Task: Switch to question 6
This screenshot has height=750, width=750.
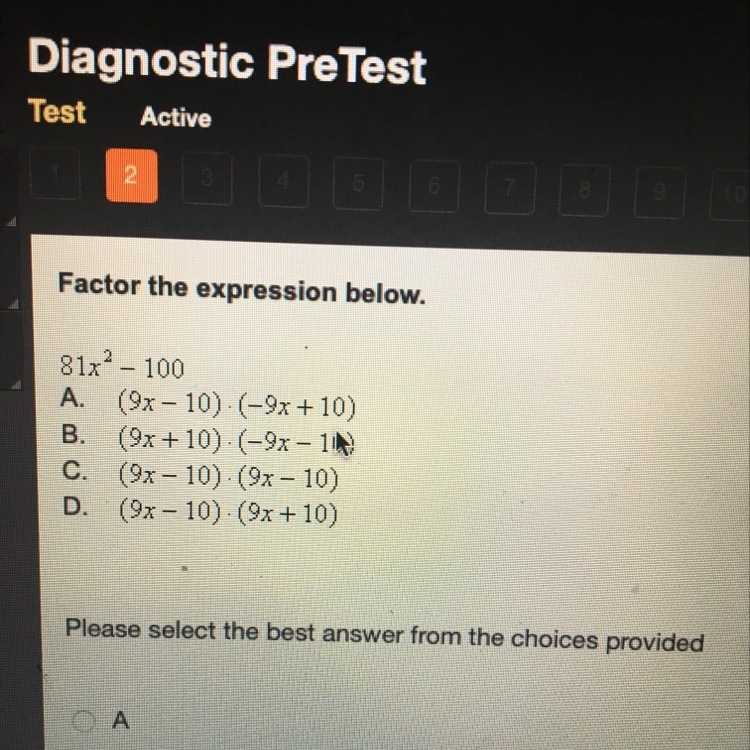Action: tap(434, 186)
